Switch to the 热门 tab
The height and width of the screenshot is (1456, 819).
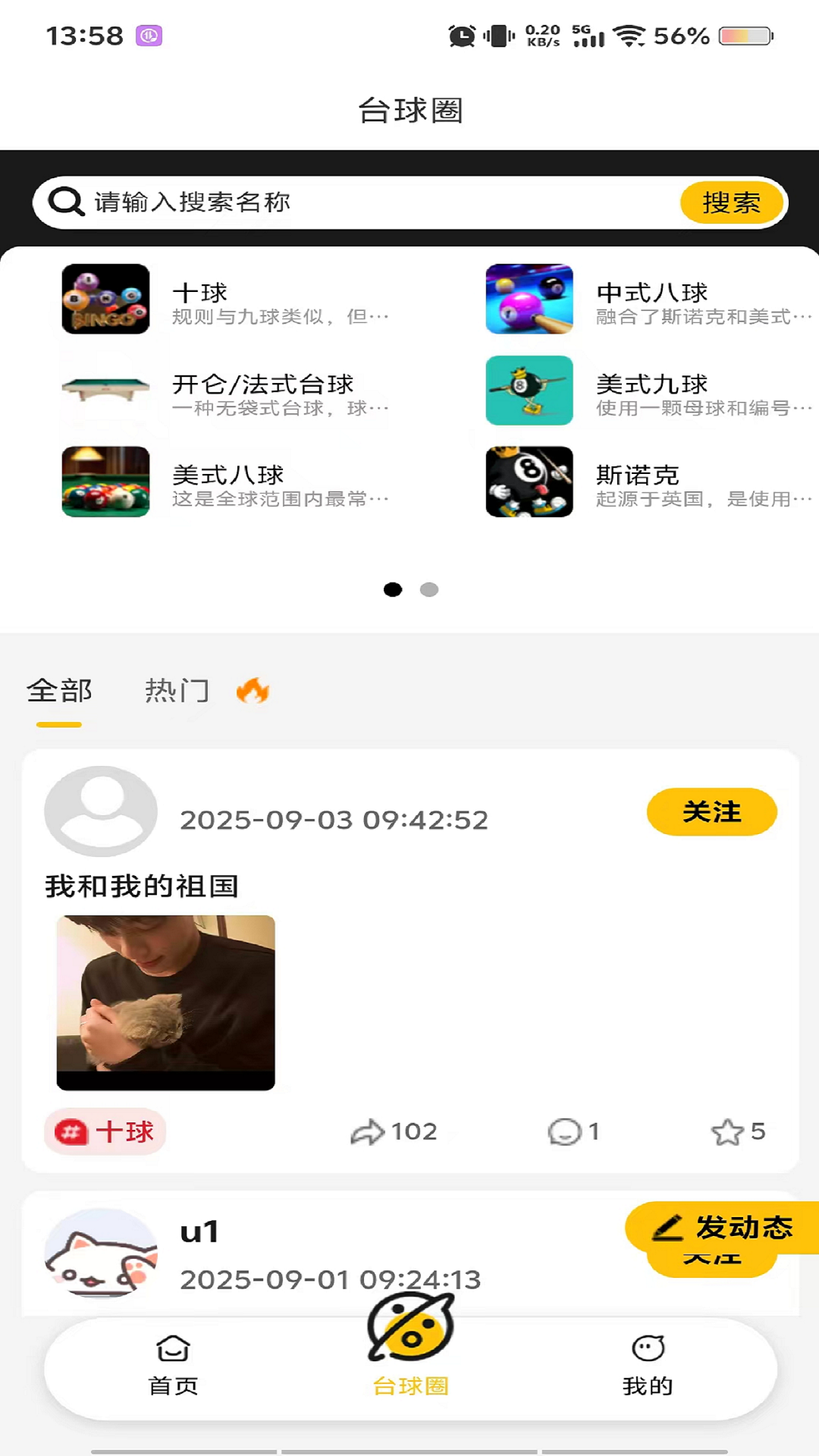click(177, 690)
